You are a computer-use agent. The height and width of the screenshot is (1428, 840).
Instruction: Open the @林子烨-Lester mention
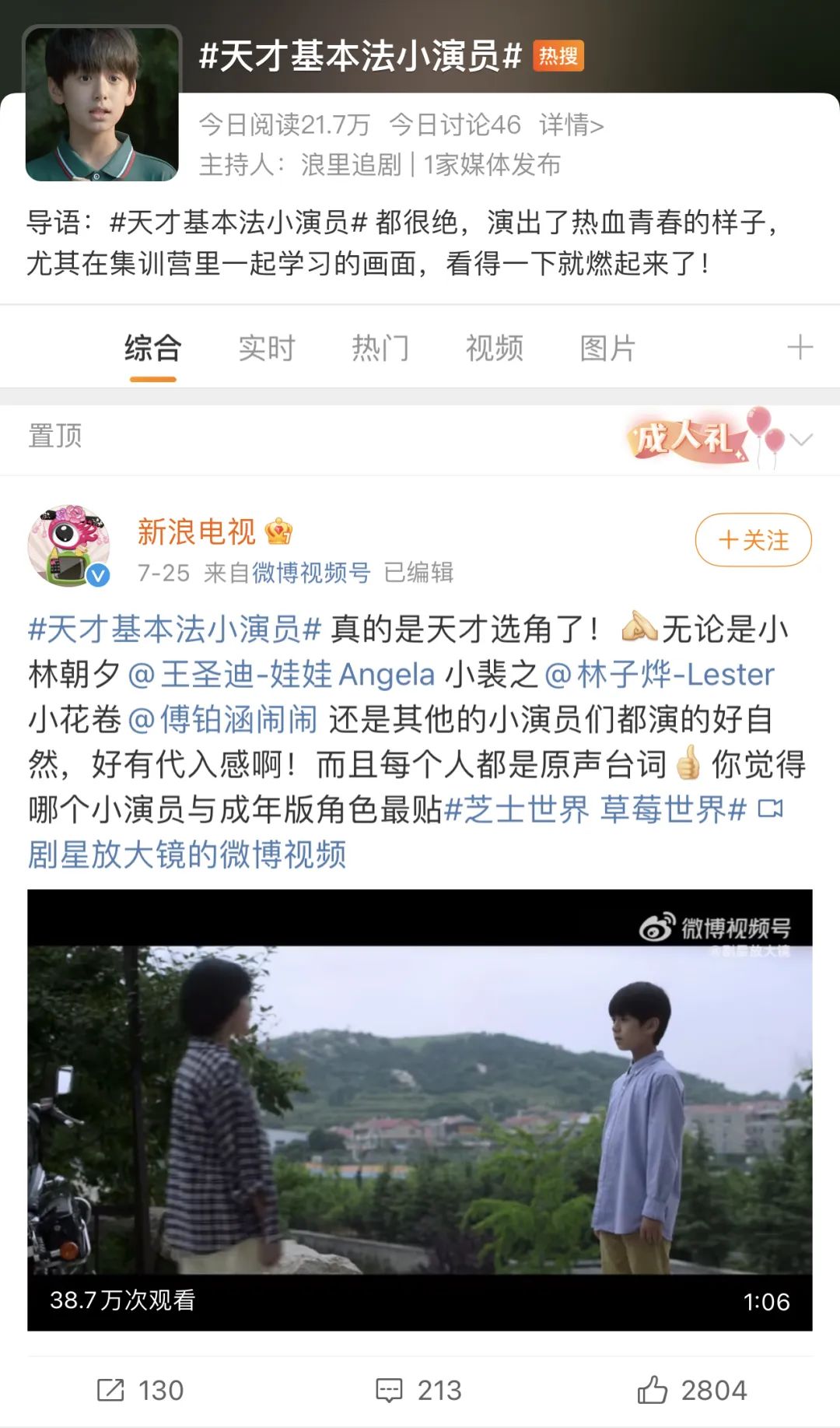pos(660,674)
